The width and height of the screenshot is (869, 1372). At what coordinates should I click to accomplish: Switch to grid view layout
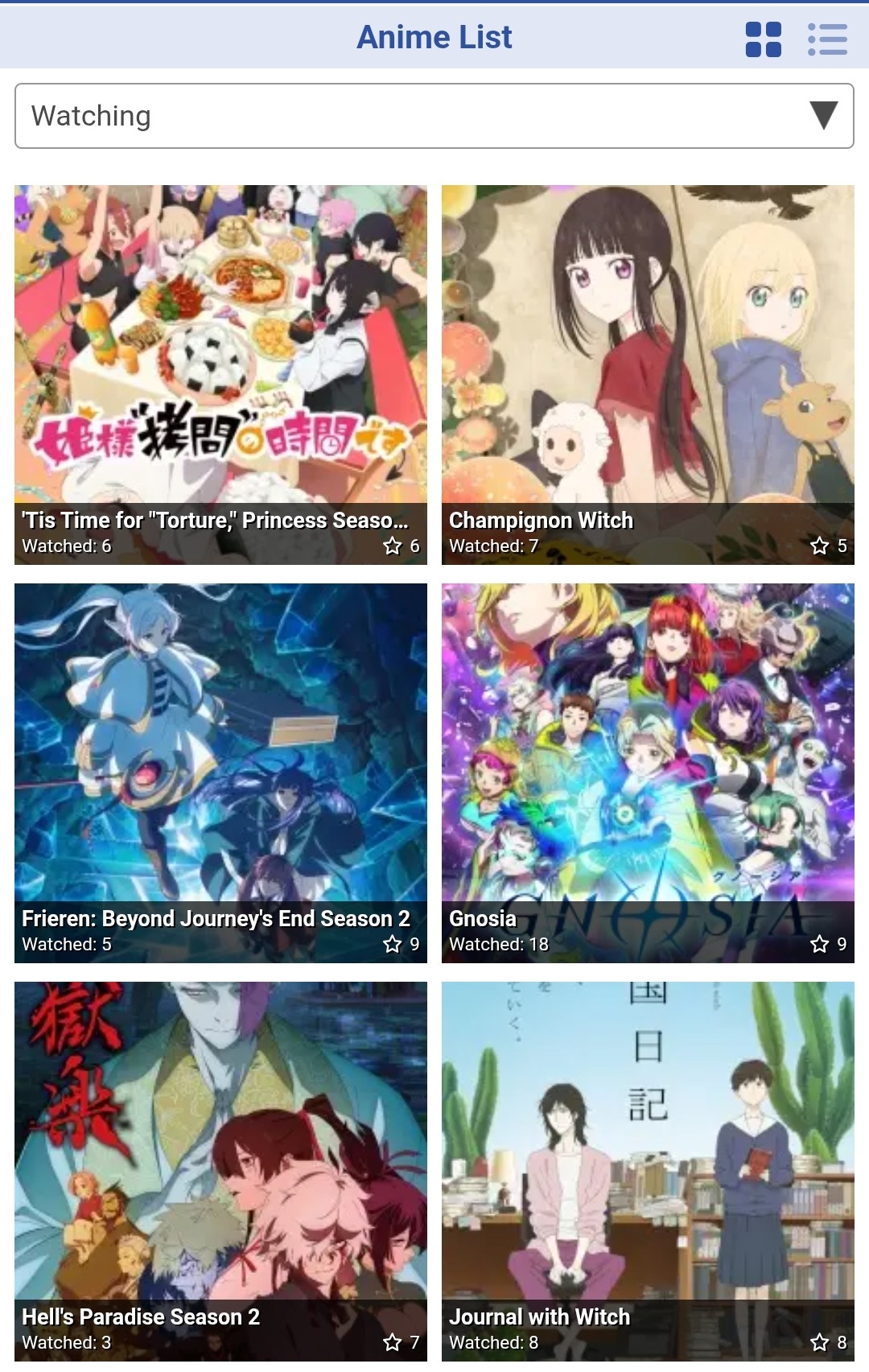(x=763, y=39)
